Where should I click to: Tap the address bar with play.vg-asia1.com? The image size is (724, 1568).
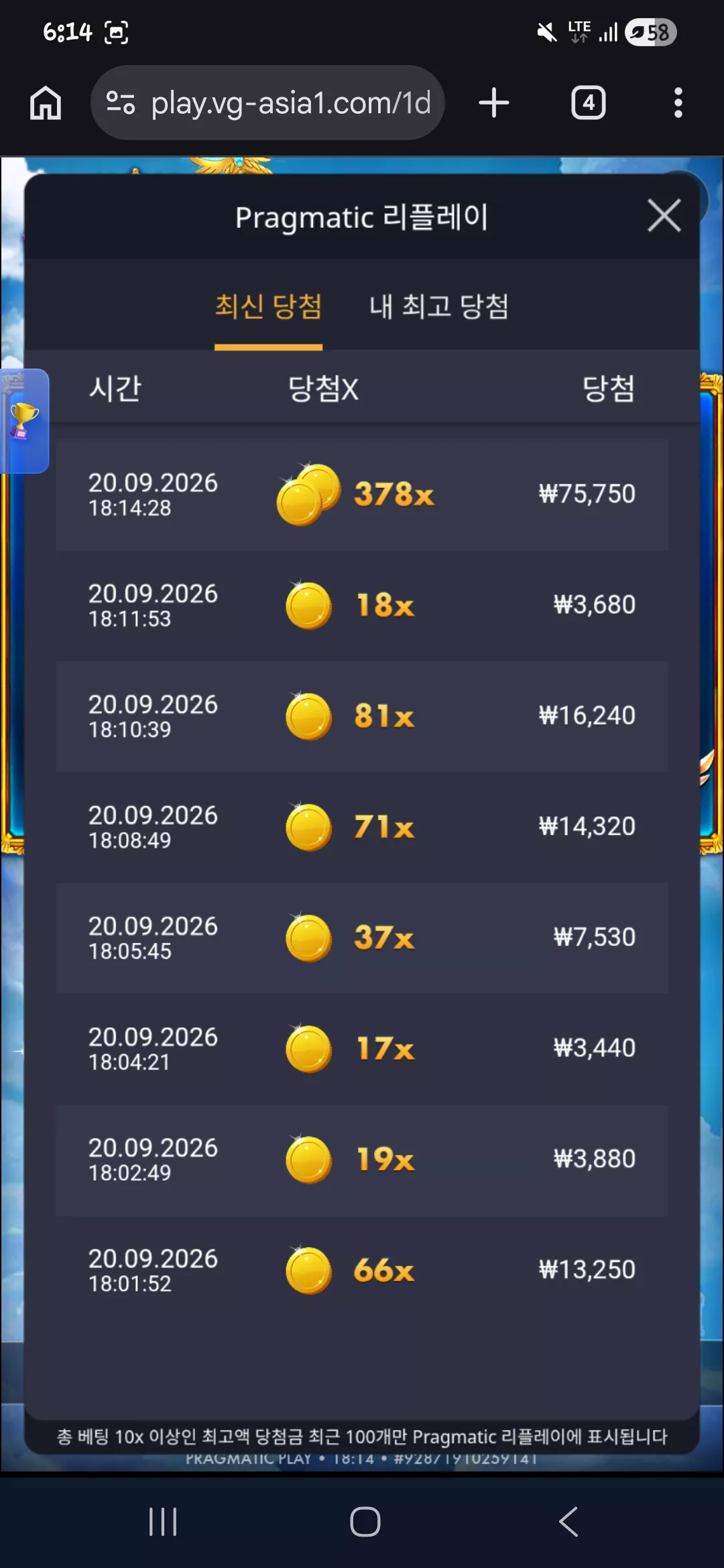coord(268,103)
